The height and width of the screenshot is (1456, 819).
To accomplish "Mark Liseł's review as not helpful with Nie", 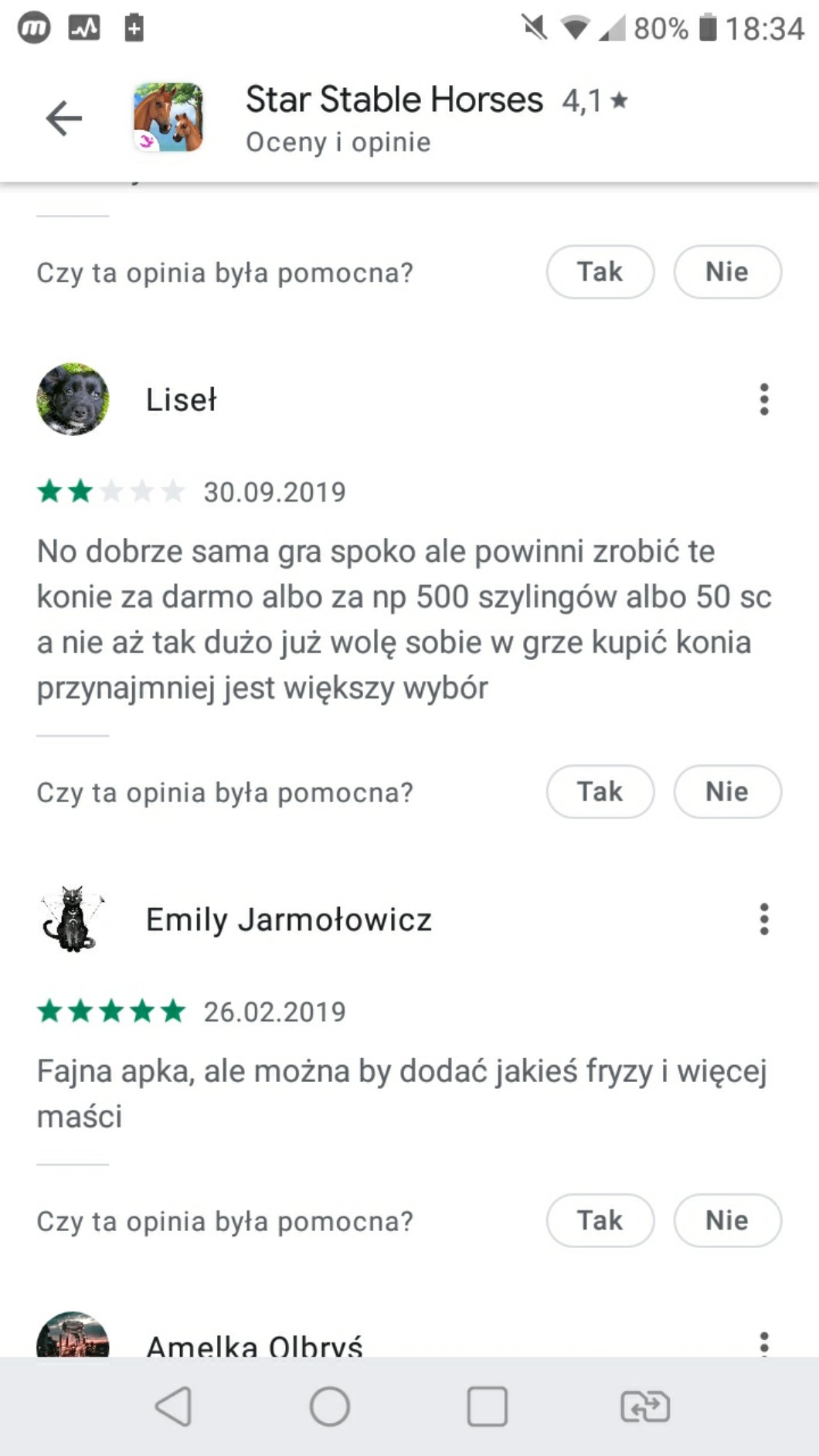I will (726, 791).
